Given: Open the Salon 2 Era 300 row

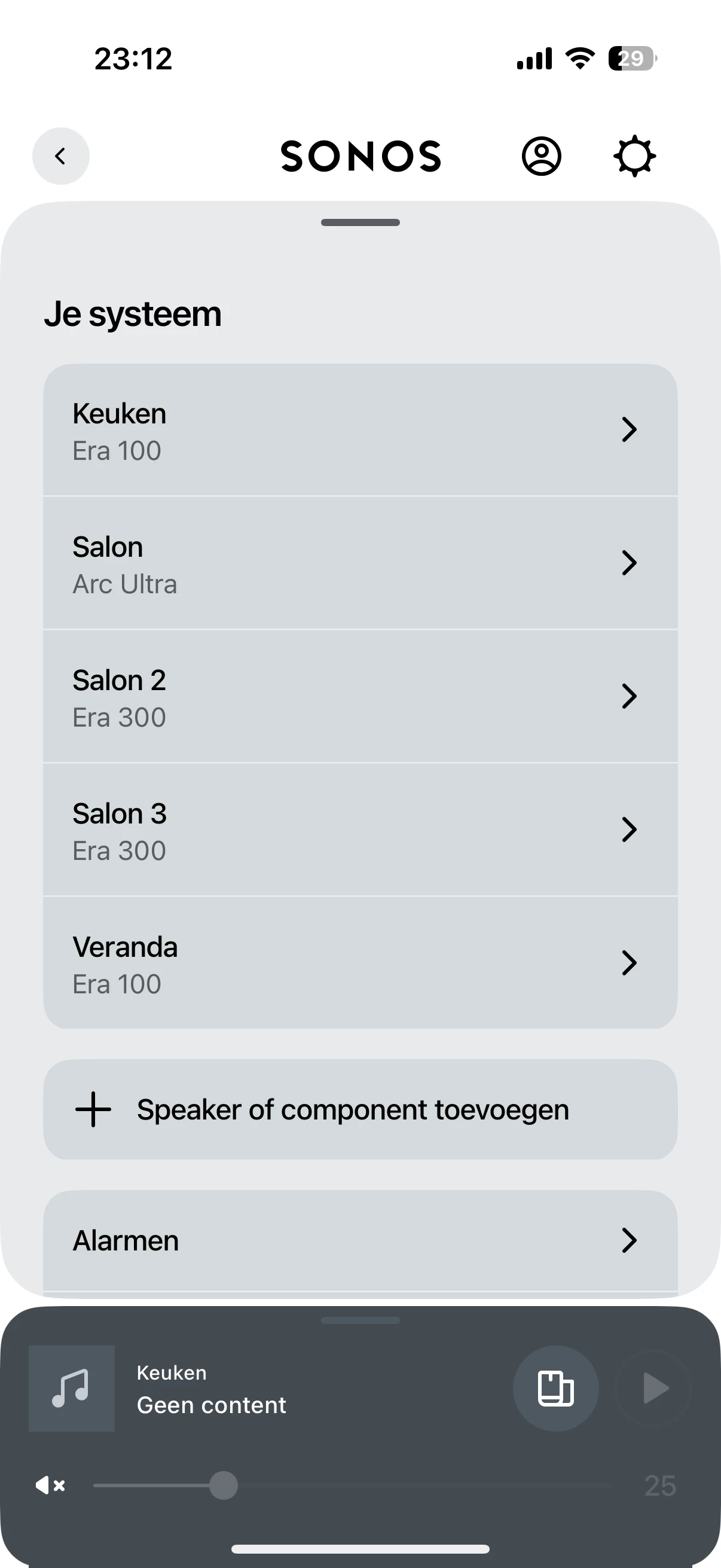Looking at the screenshot, I should coord(360,696).
